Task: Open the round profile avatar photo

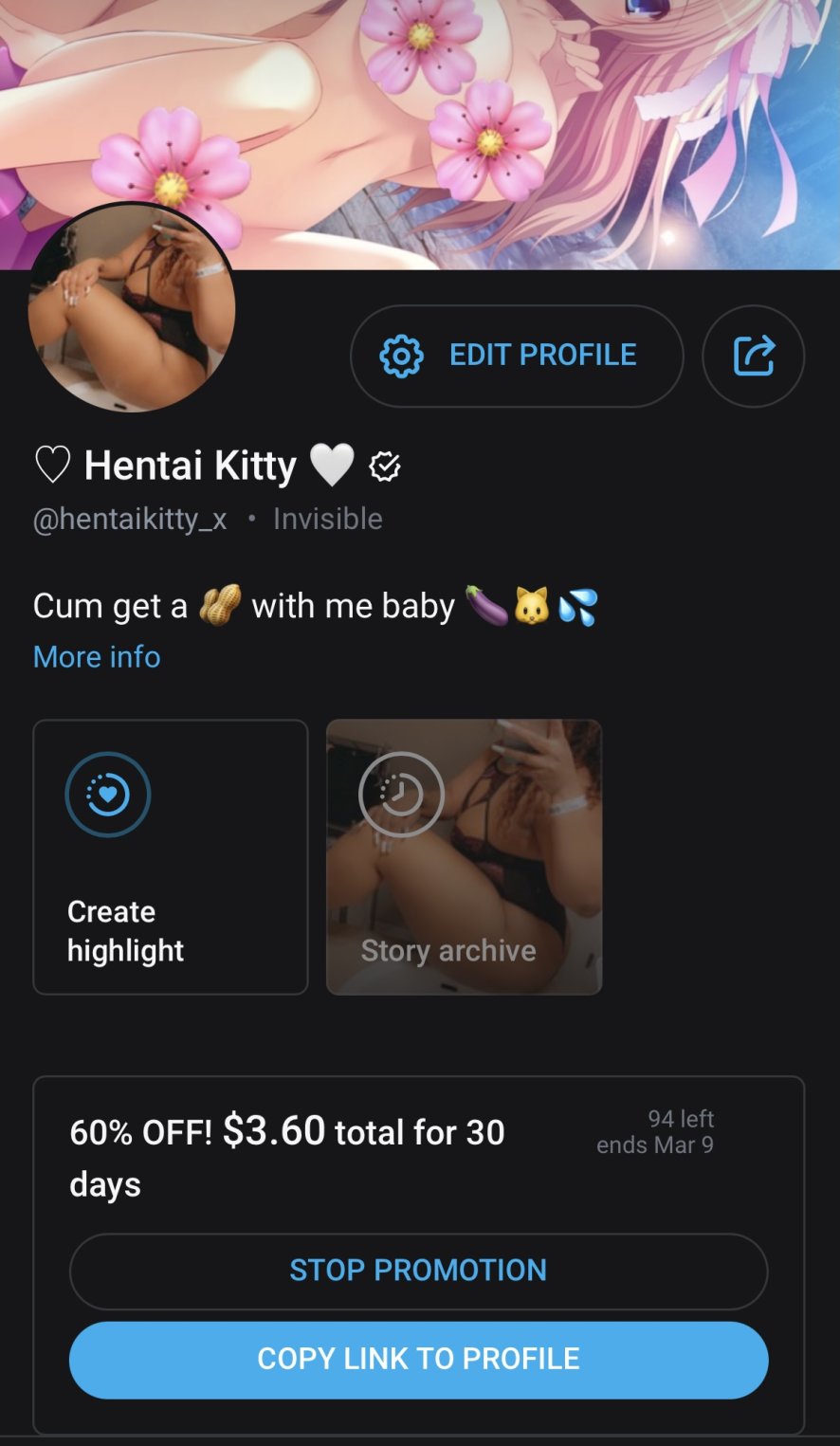Action: point(132,307)
